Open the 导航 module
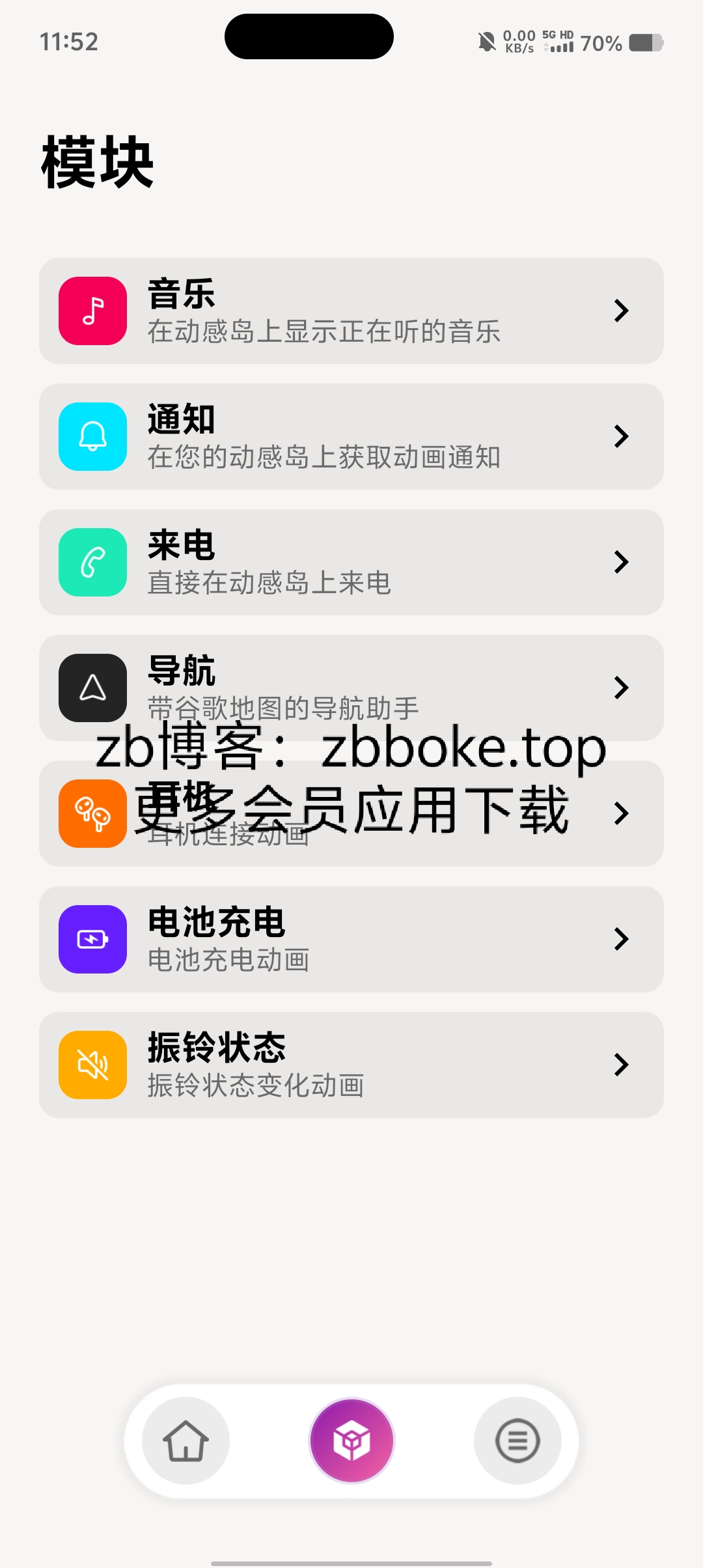Viewport: 703px width, 1568px height. pos(351,688)
